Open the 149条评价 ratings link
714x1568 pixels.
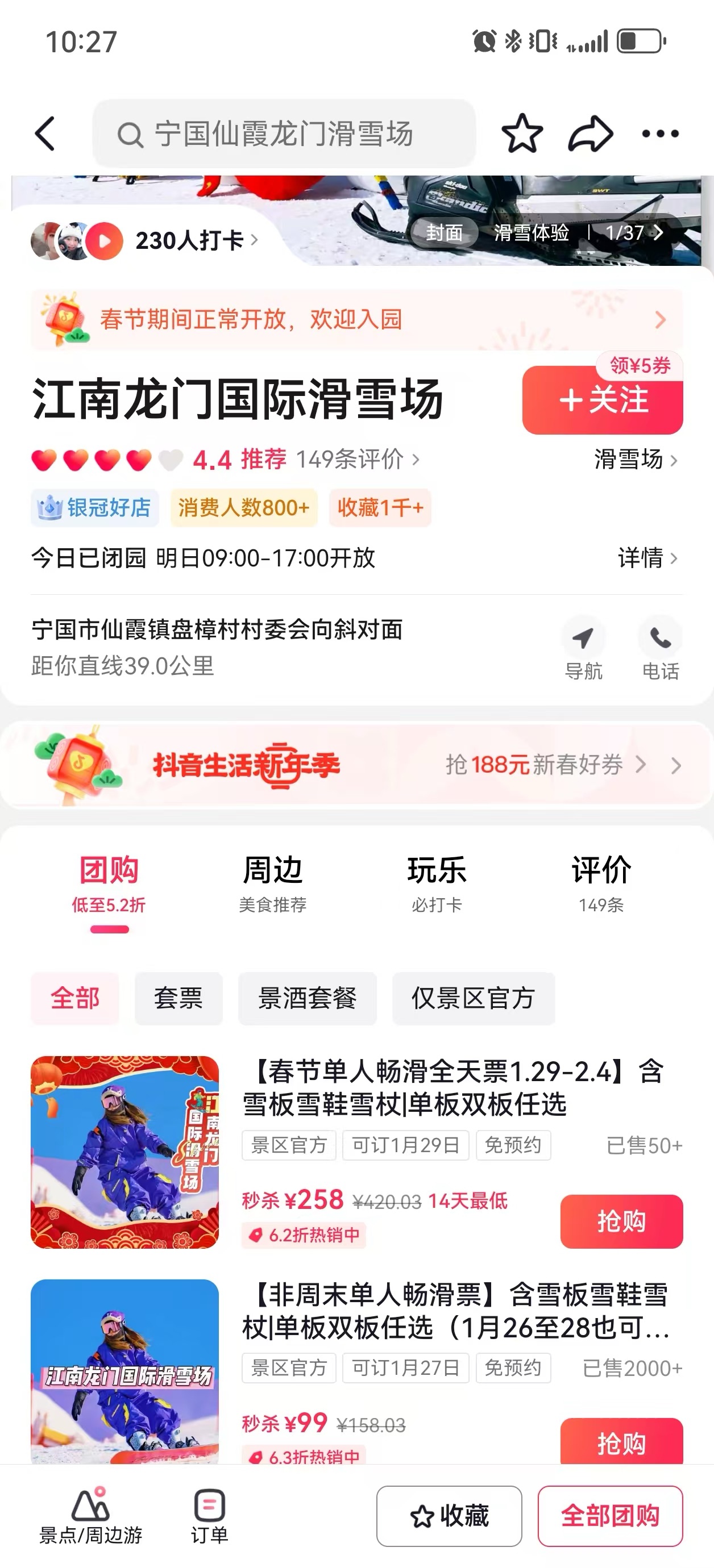pos(357,460)
